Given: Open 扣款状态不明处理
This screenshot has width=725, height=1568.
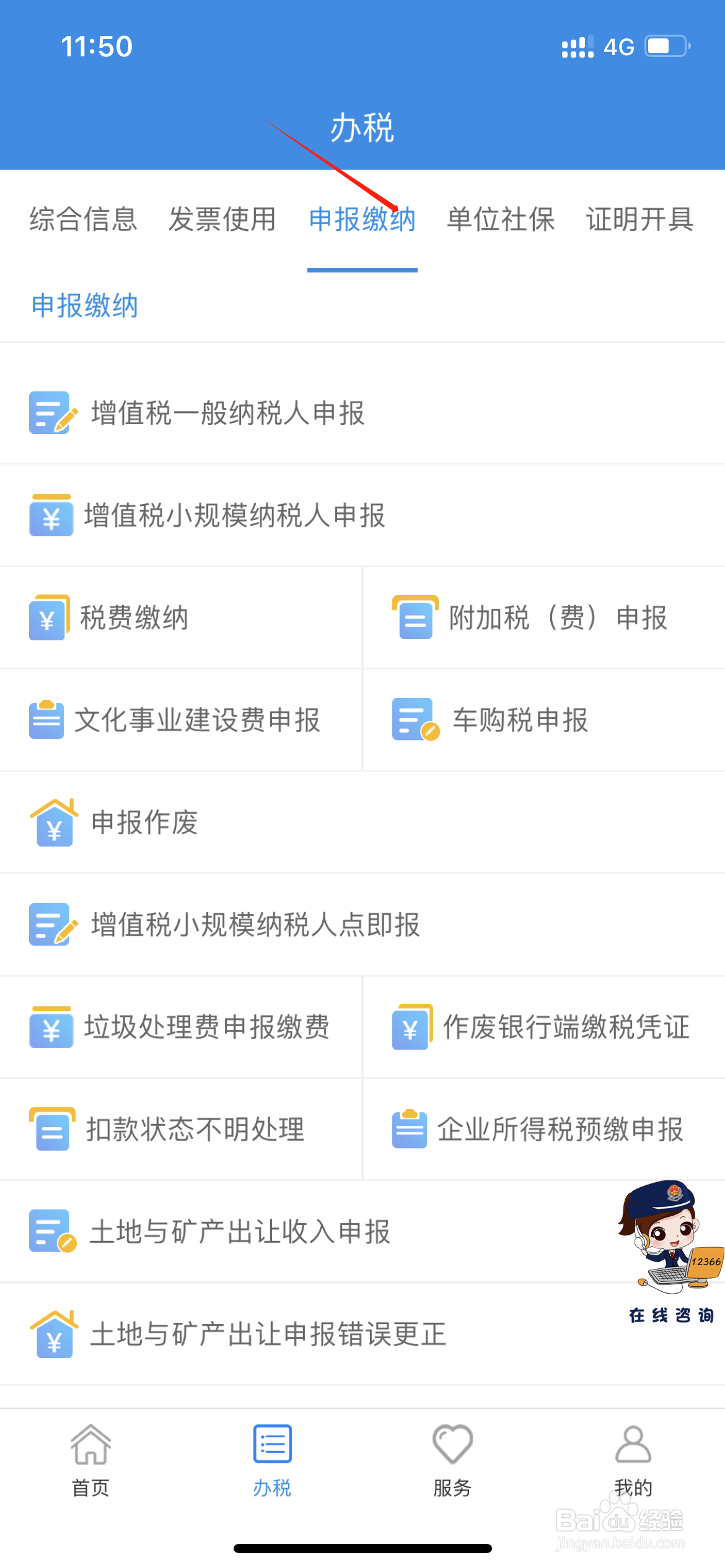Looking at the screenshot, I should click(x=180, y=1130).
